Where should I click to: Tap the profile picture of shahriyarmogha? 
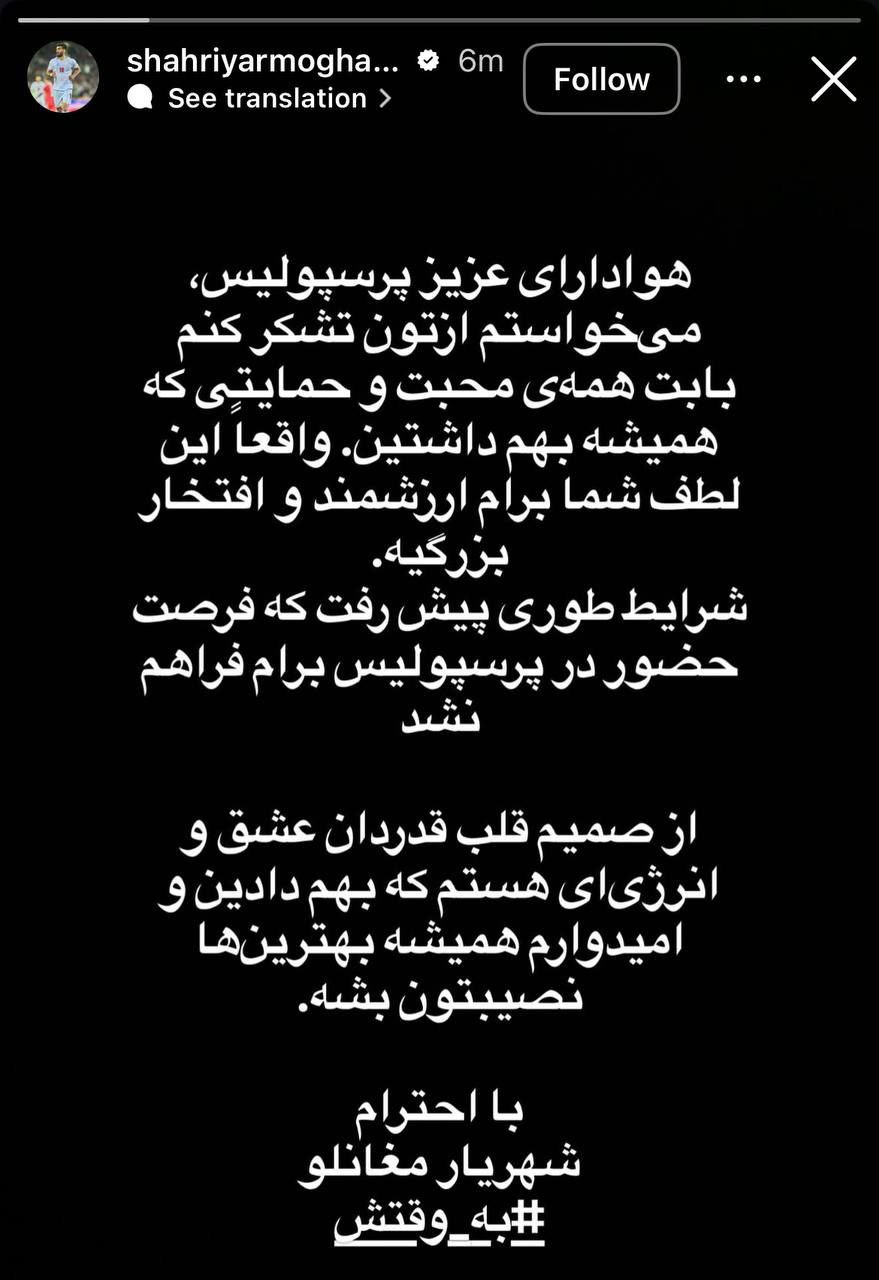tap(63, 74)
